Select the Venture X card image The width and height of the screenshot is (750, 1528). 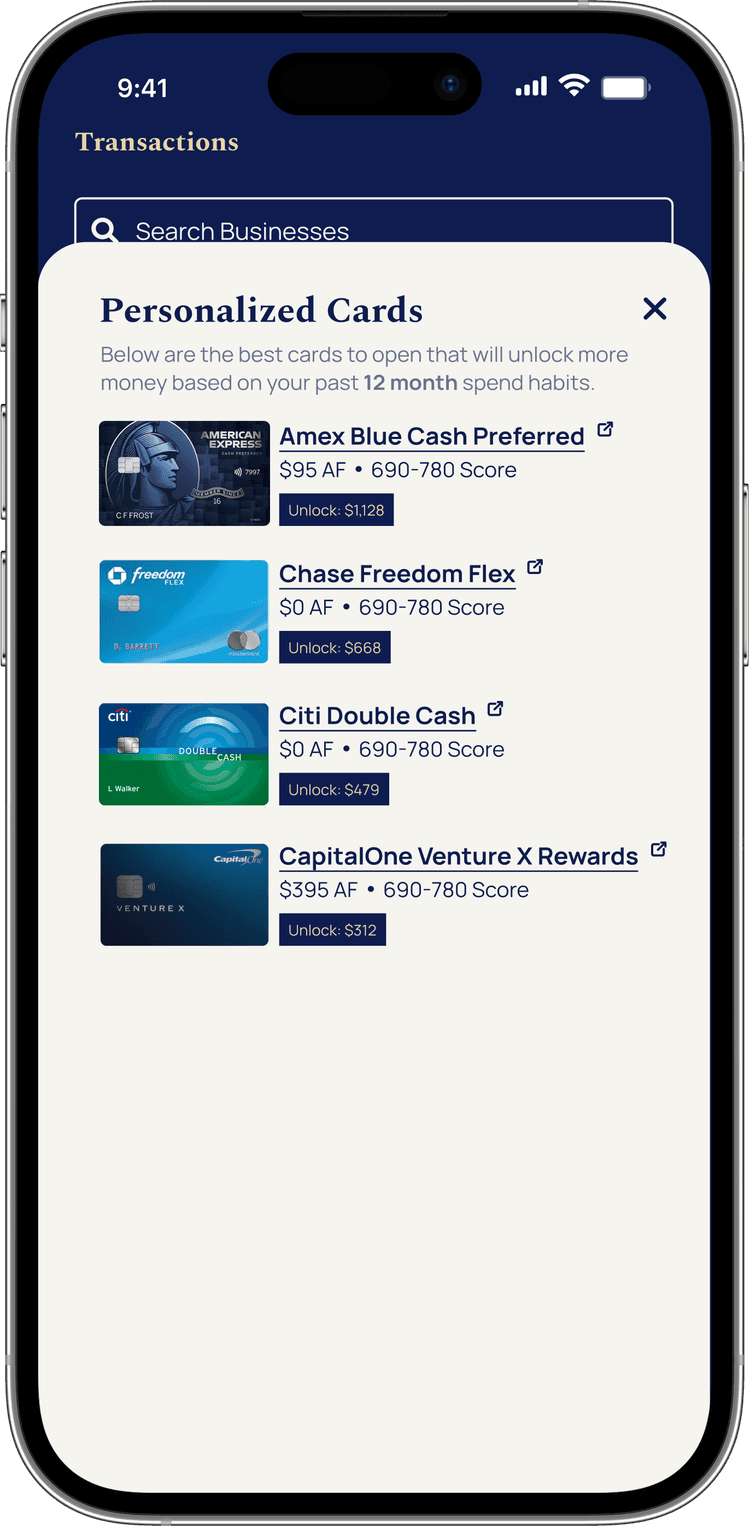point(184,894)
